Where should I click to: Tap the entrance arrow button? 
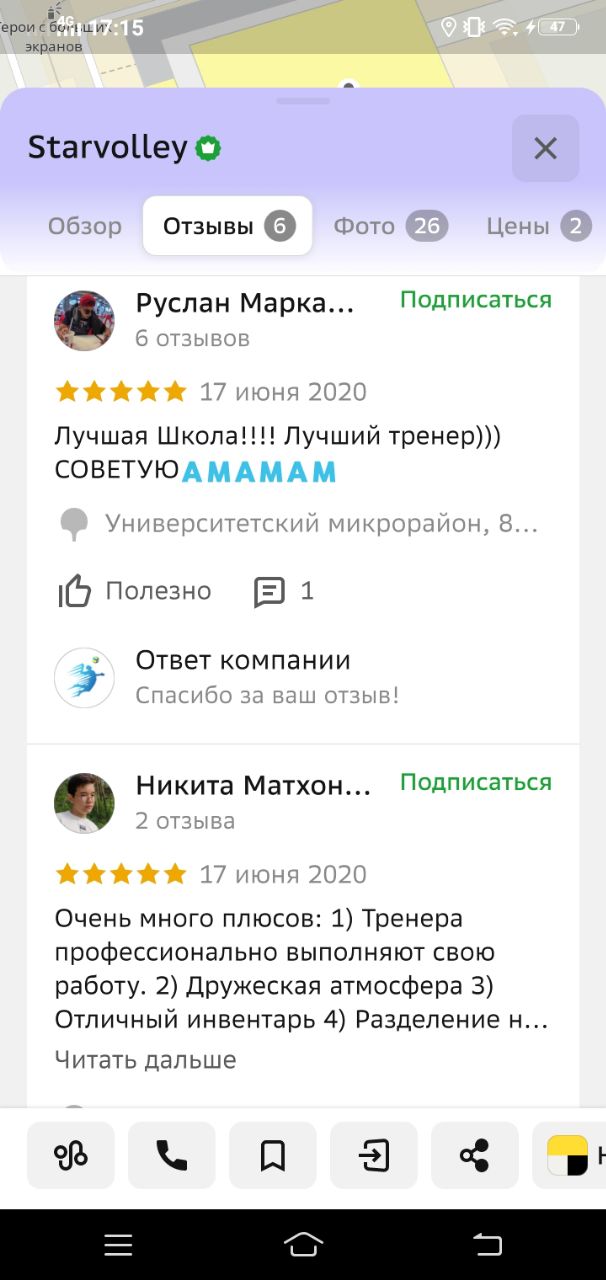click(374, 1156)
